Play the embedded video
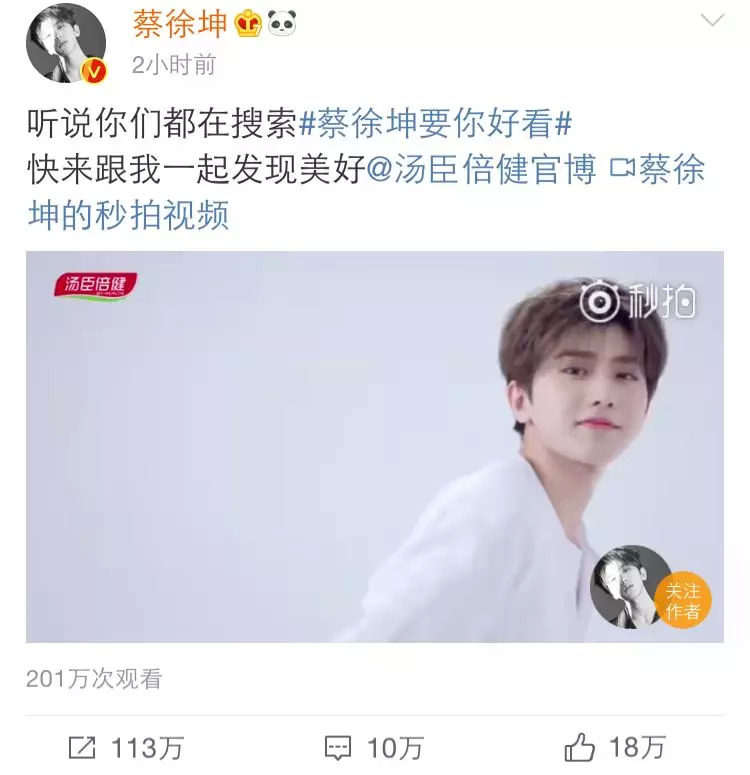Image resolution: width=750 pixels, height=775 pixels. coord(374,445)
